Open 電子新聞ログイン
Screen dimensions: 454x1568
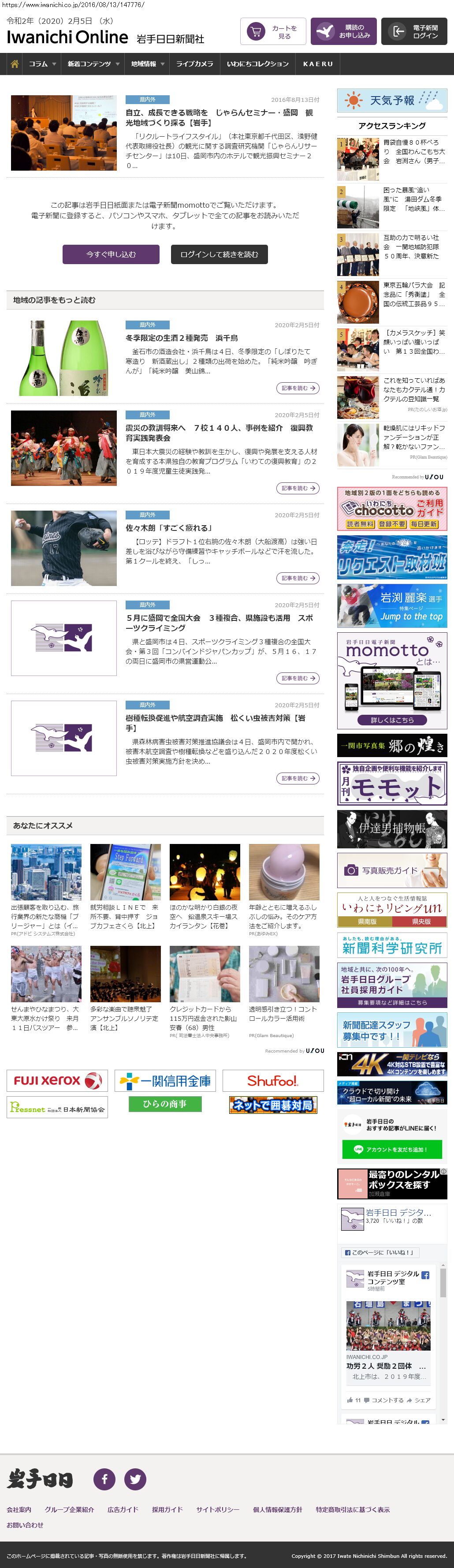click(x=414, y=32)
